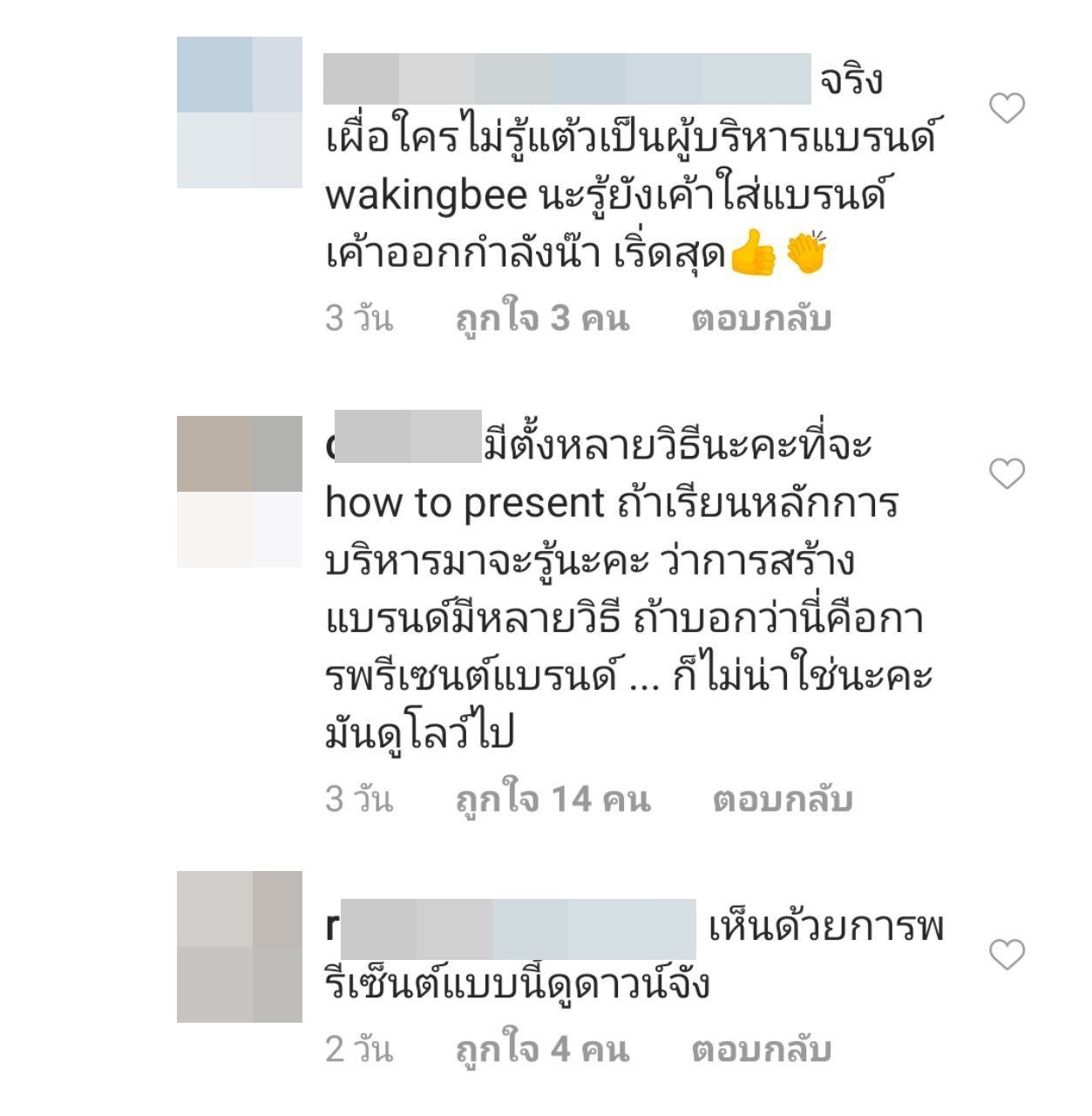The width and height of the screenshot is (1092, 1116).
Task: Like the comment ending with ดูดาวน์จัง
Action: [x=1007, y=955]
